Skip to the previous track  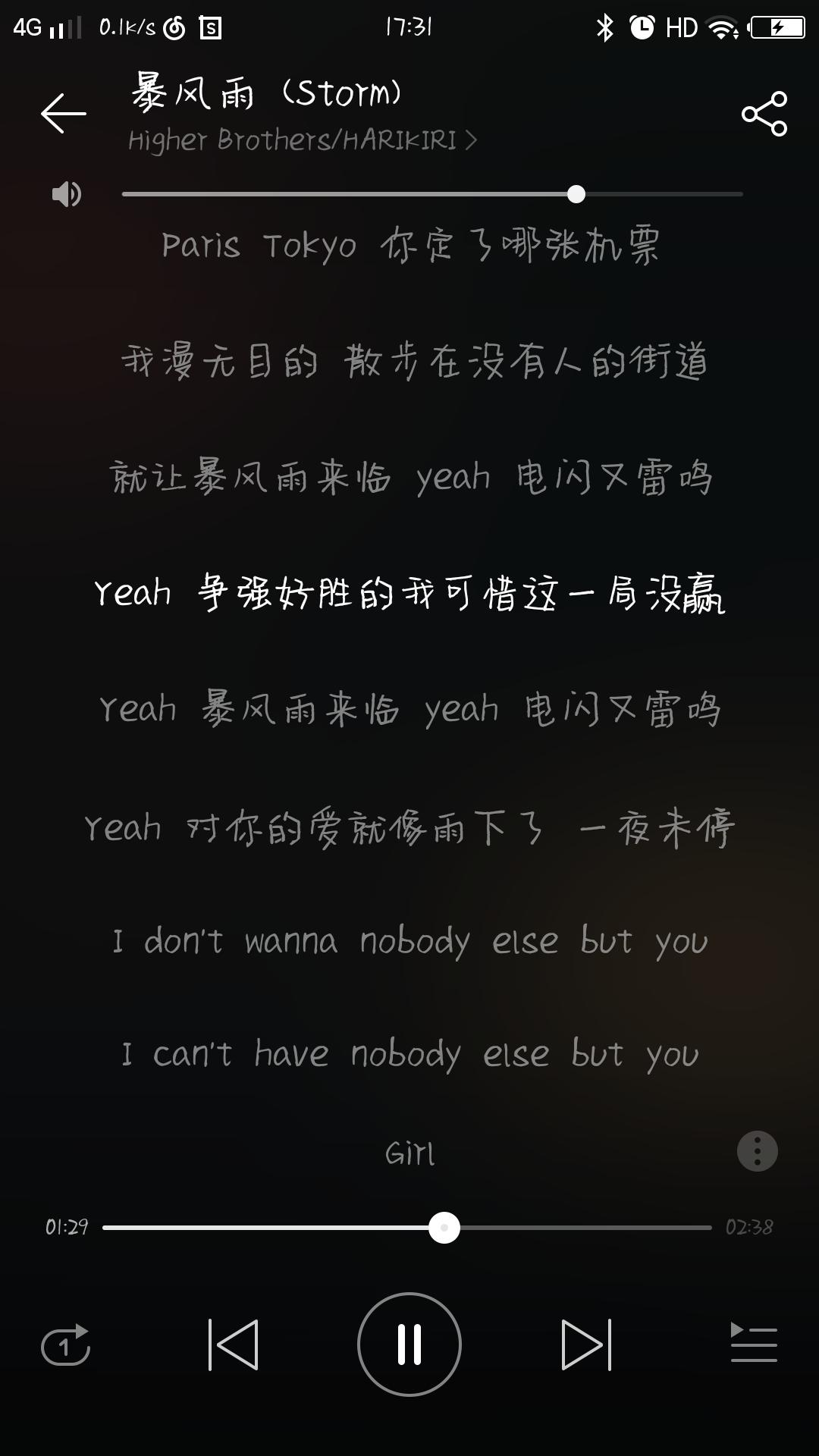click(233, 1345)
